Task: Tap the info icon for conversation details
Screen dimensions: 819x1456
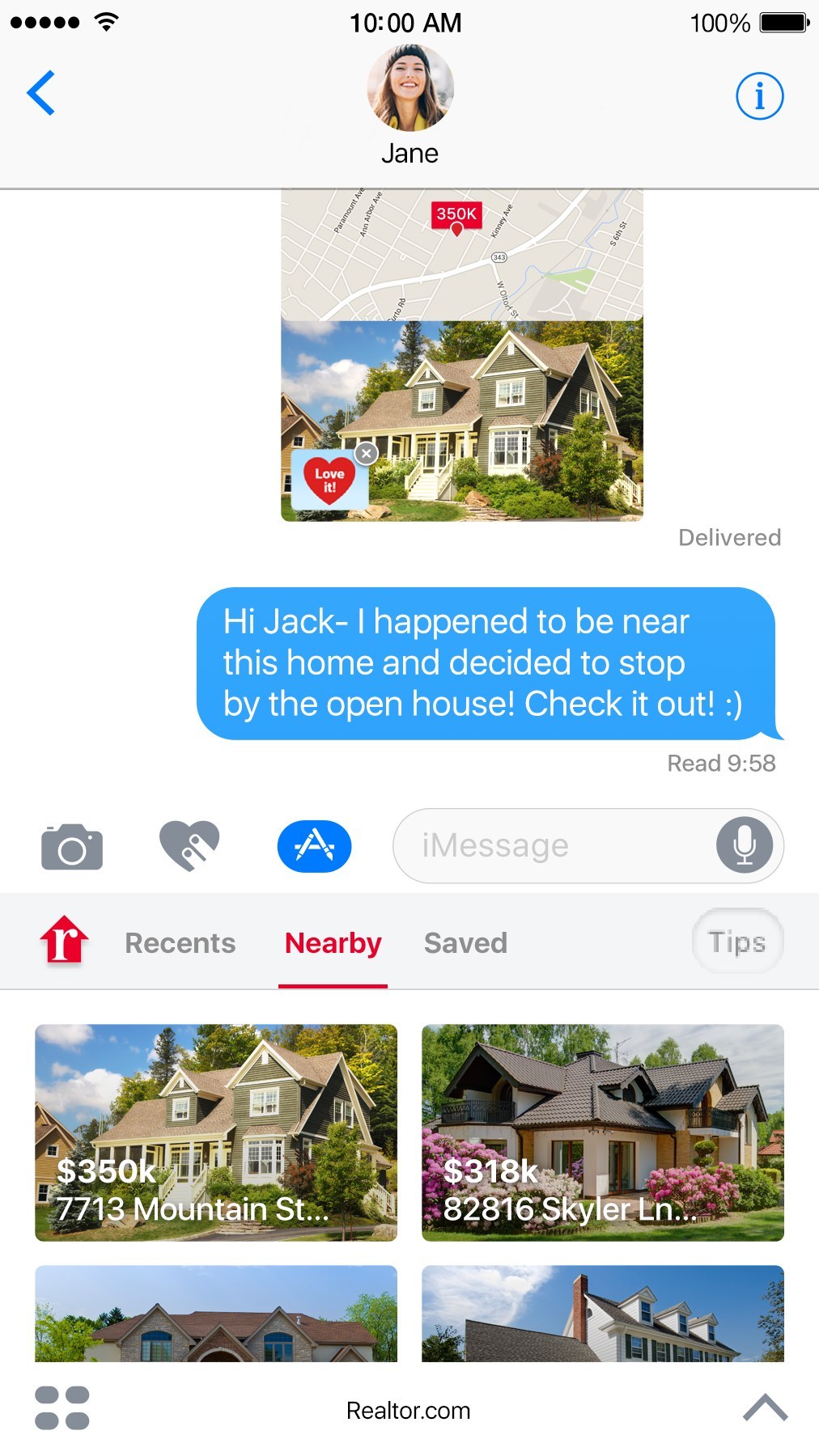Action: (758, 96)
